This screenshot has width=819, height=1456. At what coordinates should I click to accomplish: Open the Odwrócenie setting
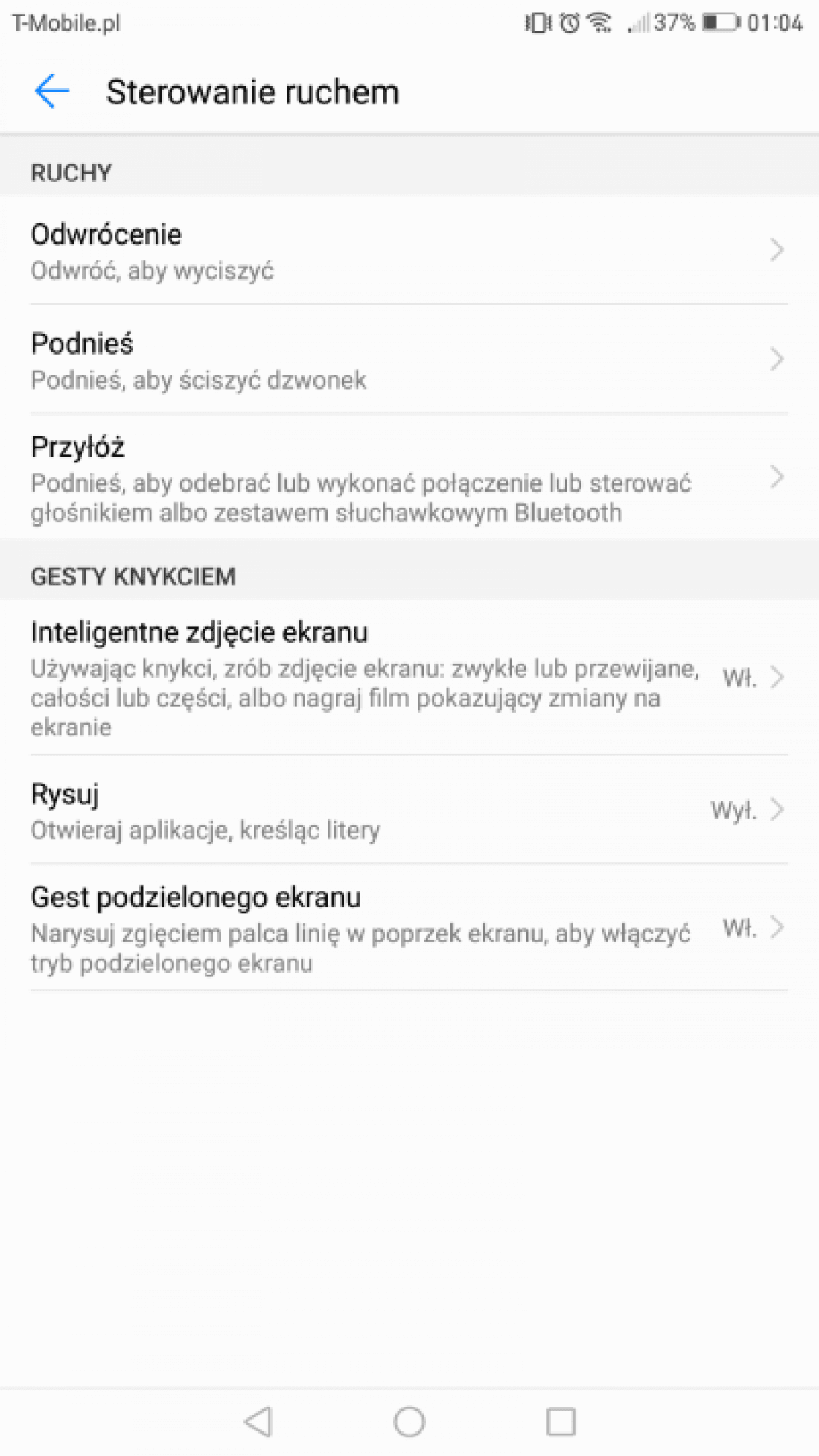(x=409, y=250)
